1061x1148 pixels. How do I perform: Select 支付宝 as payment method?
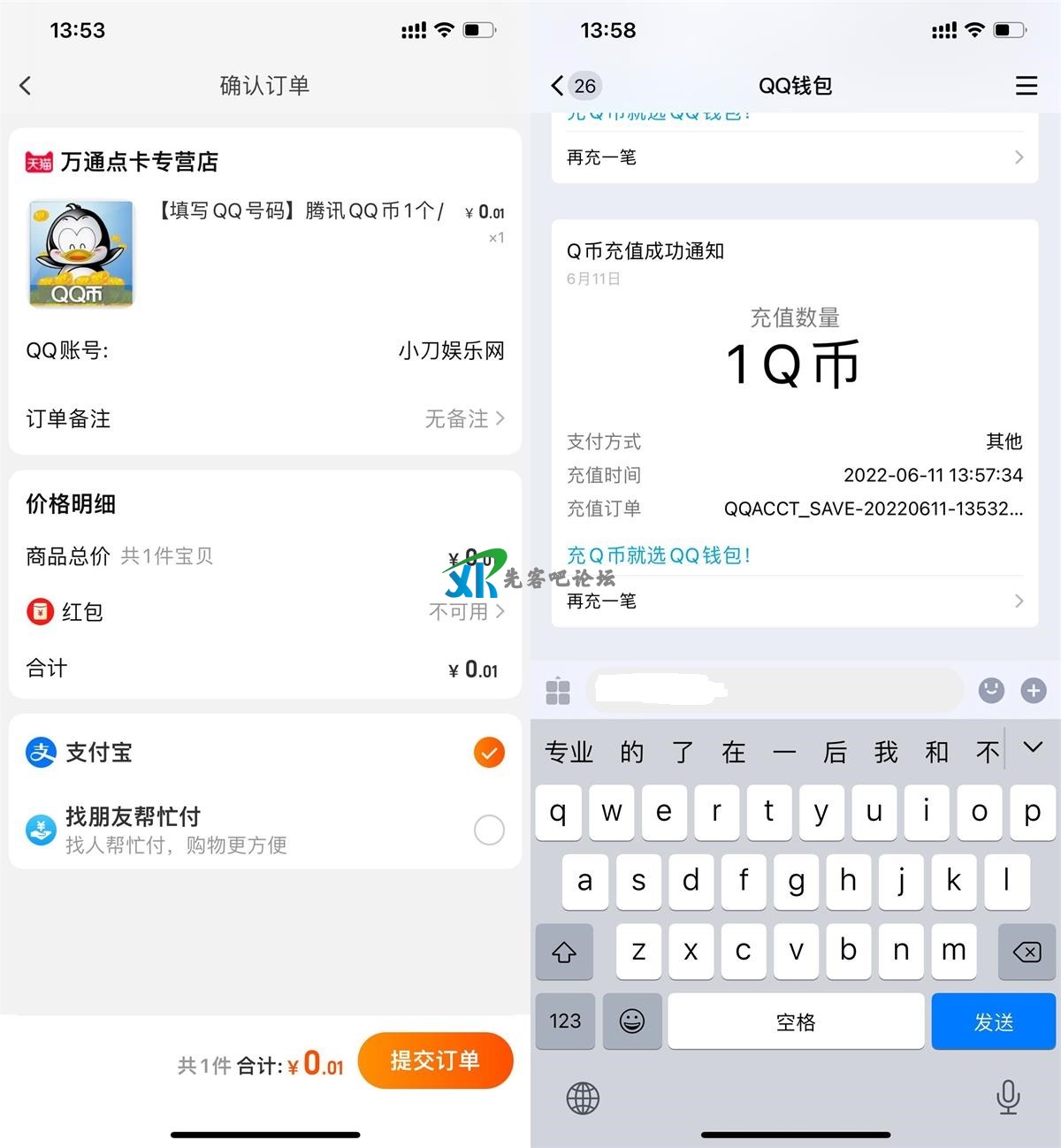(x=488, y=753)
